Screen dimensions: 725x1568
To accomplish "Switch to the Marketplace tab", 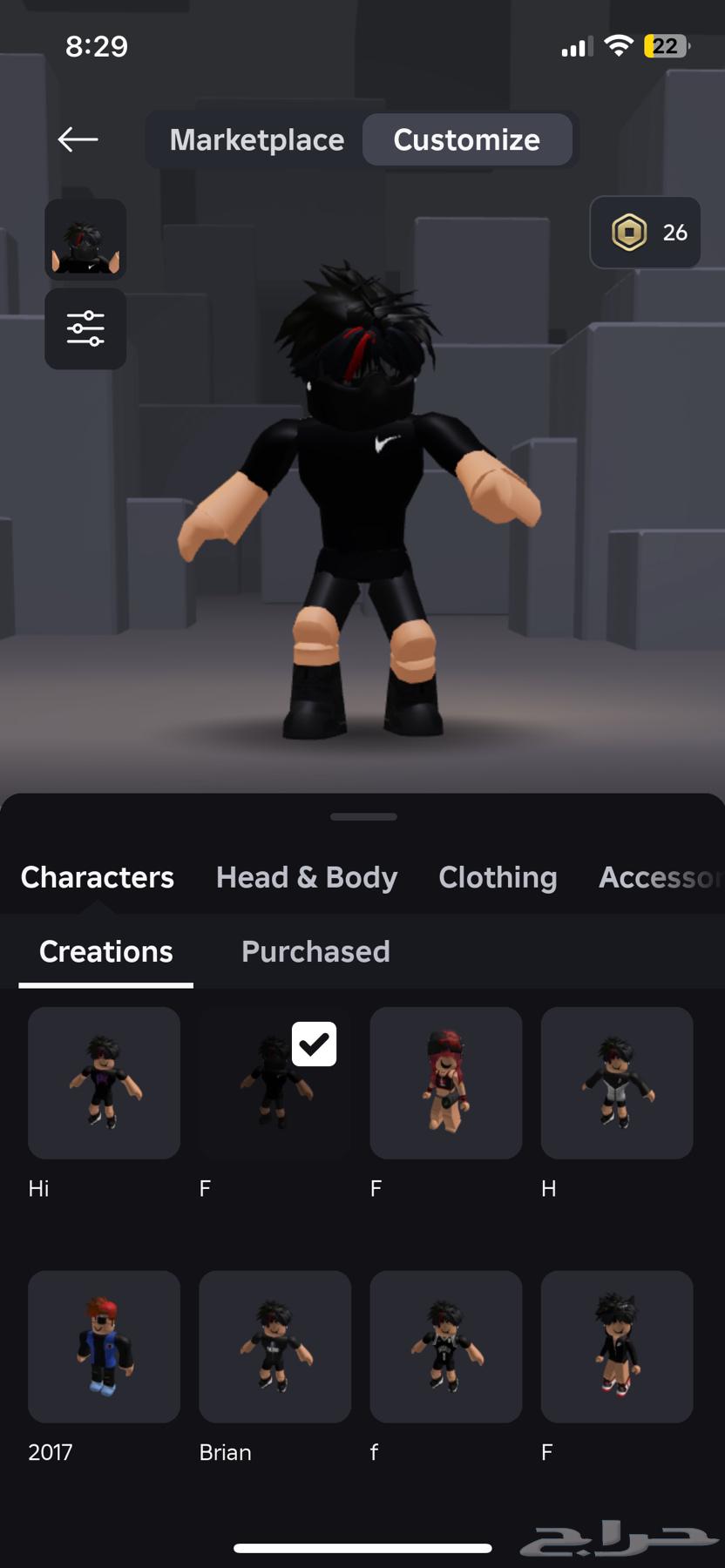I will click(x=256, y=139).
